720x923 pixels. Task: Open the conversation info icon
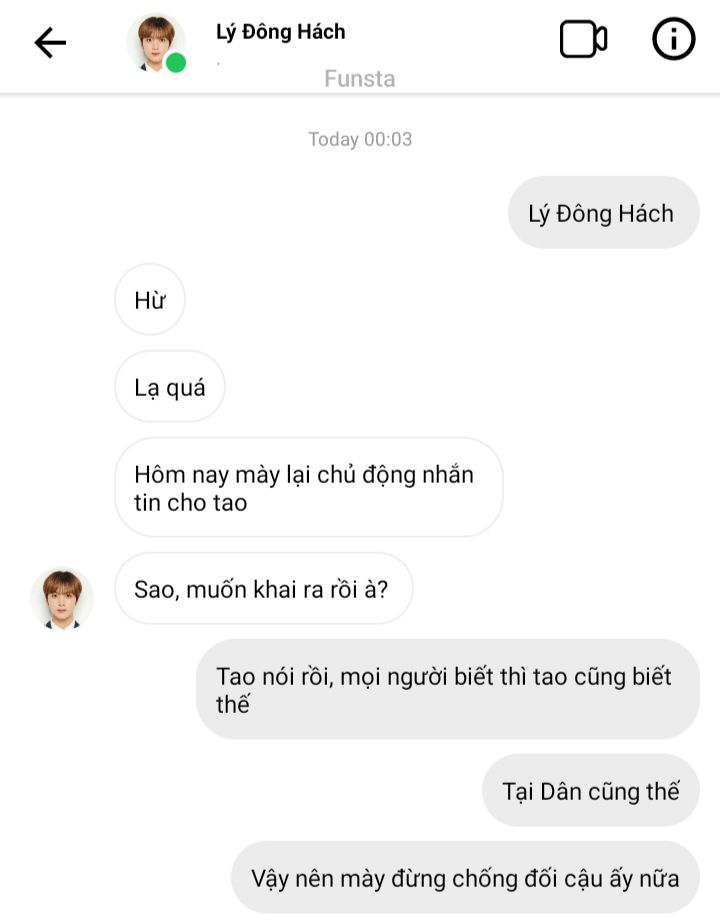(x=673, y=40)
